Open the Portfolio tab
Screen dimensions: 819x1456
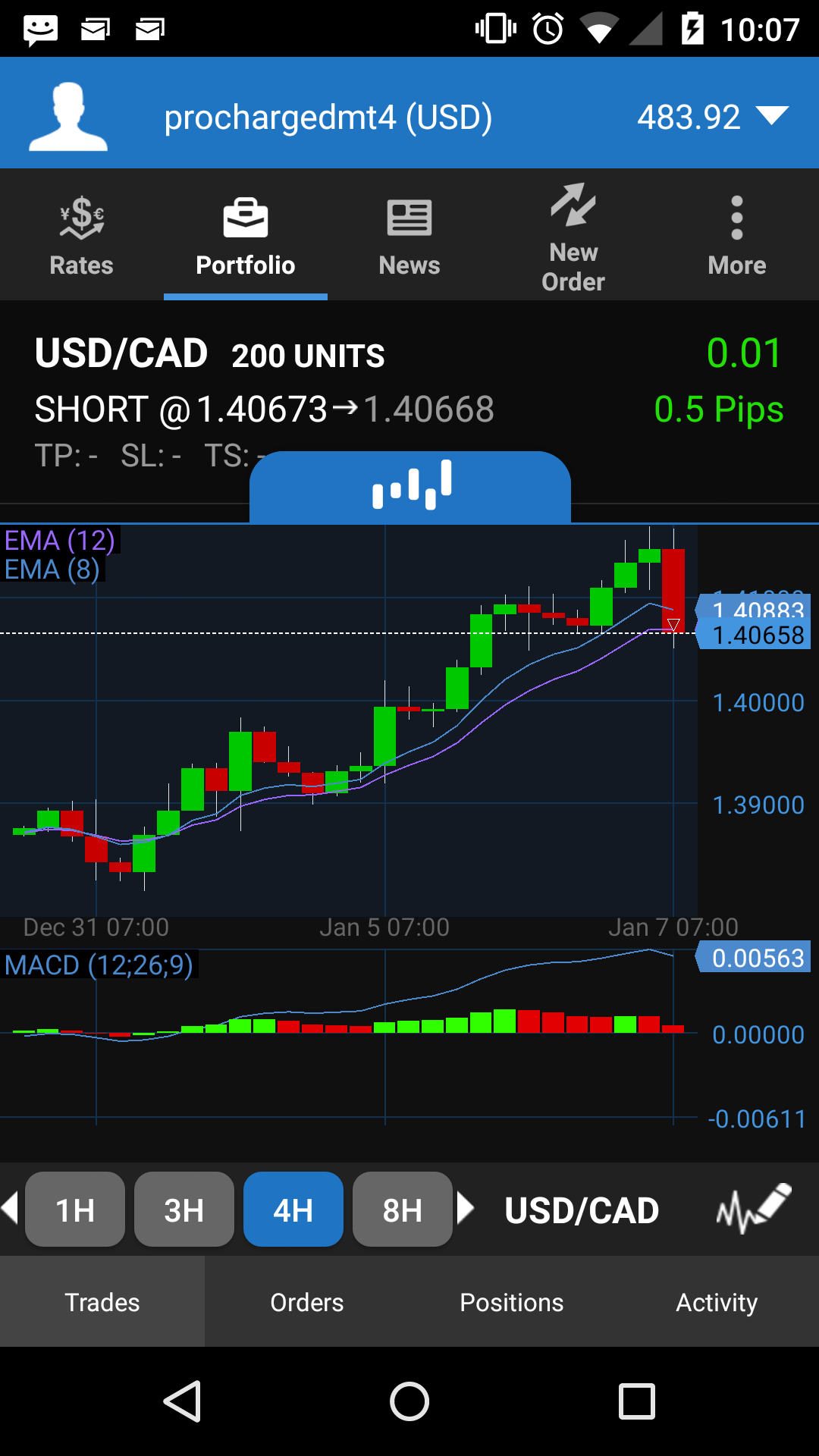point(245,235)
